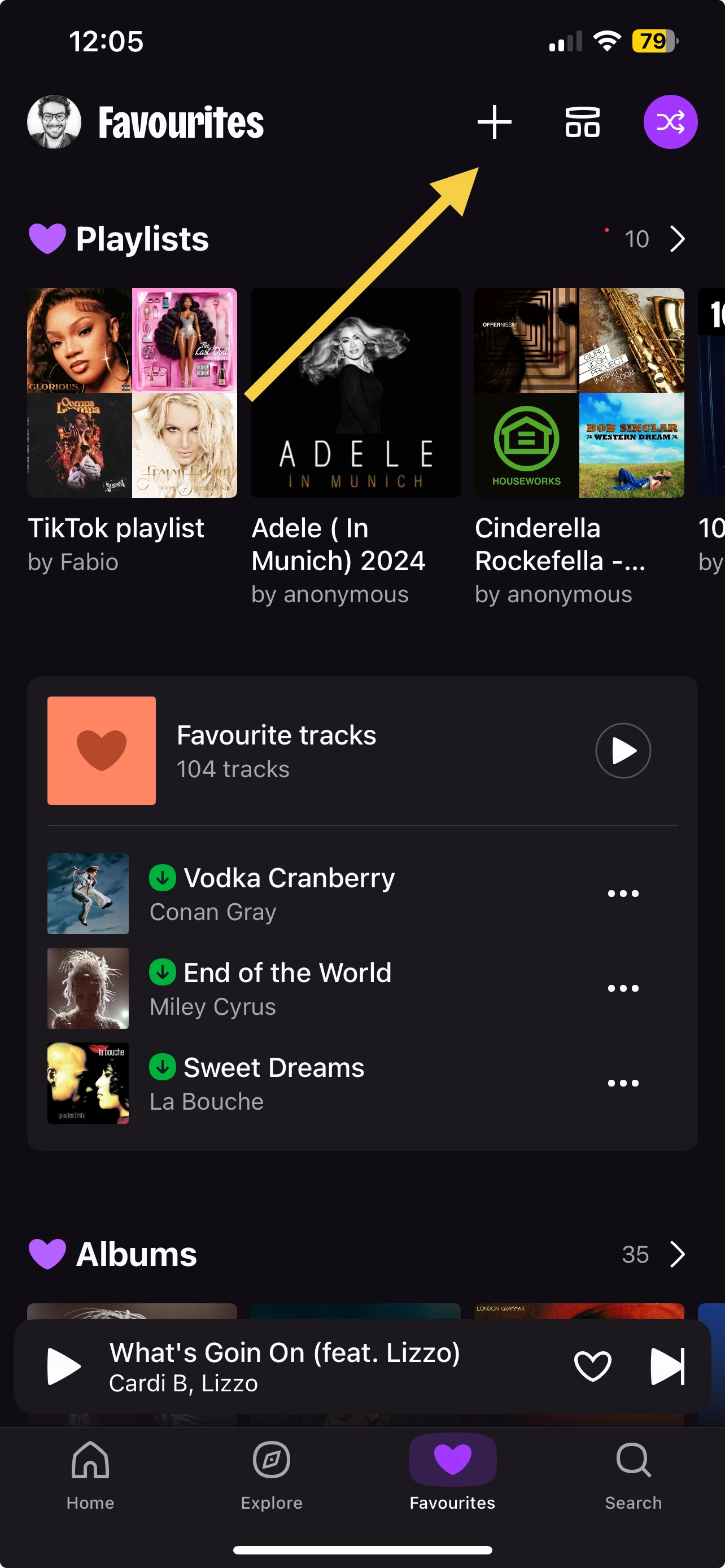The height and width of the screenshot is (1568, 725).
Task: Like the currently playing track
Action: [x=592, y=1366]
